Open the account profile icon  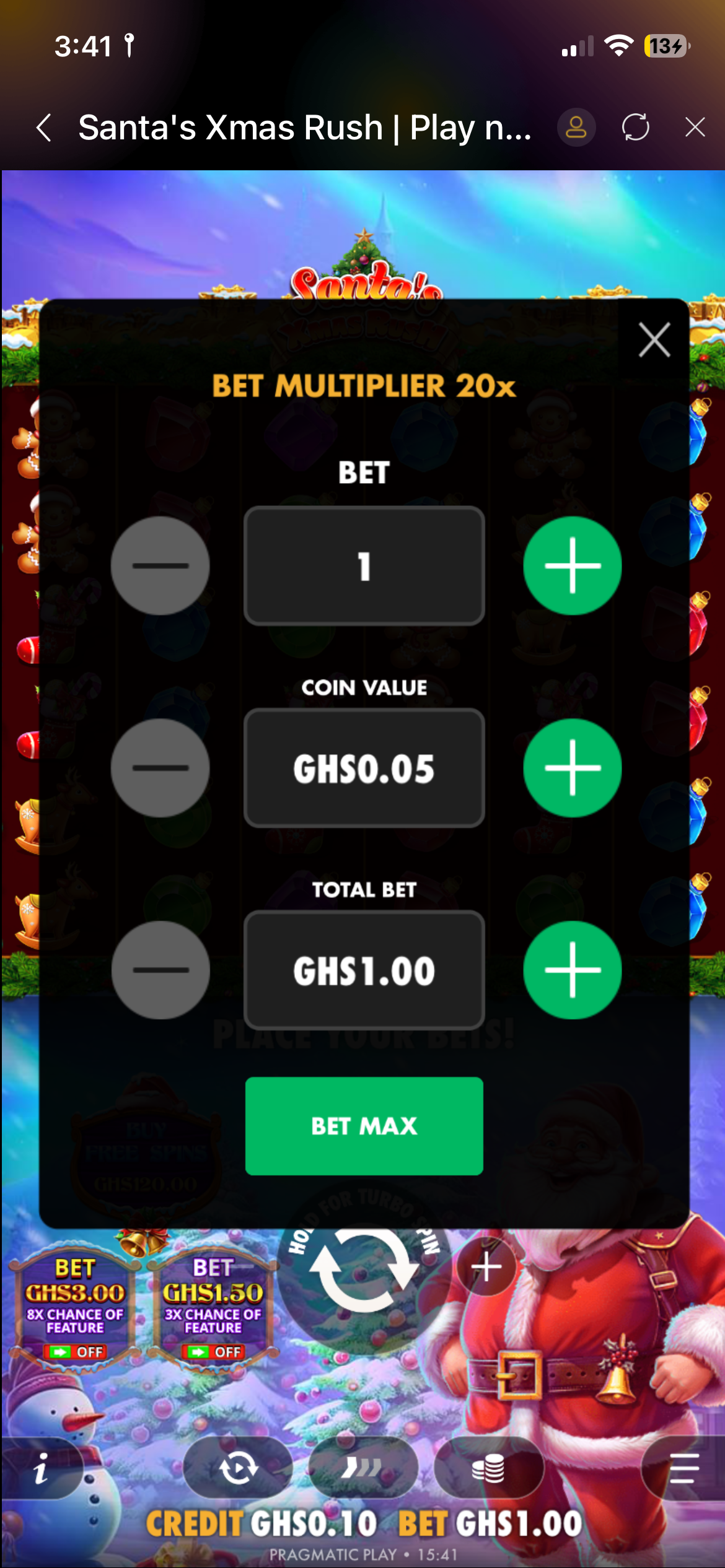[x=576, y=128]
